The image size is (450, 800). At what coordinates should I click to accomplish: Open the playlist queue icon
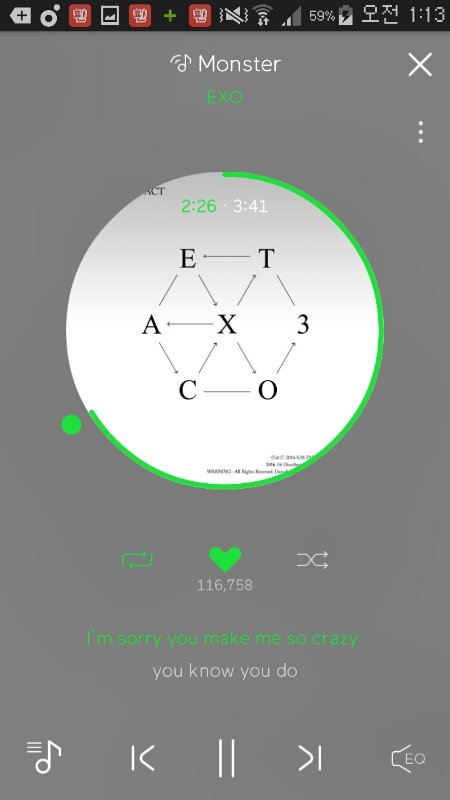(x=44, y=757)
